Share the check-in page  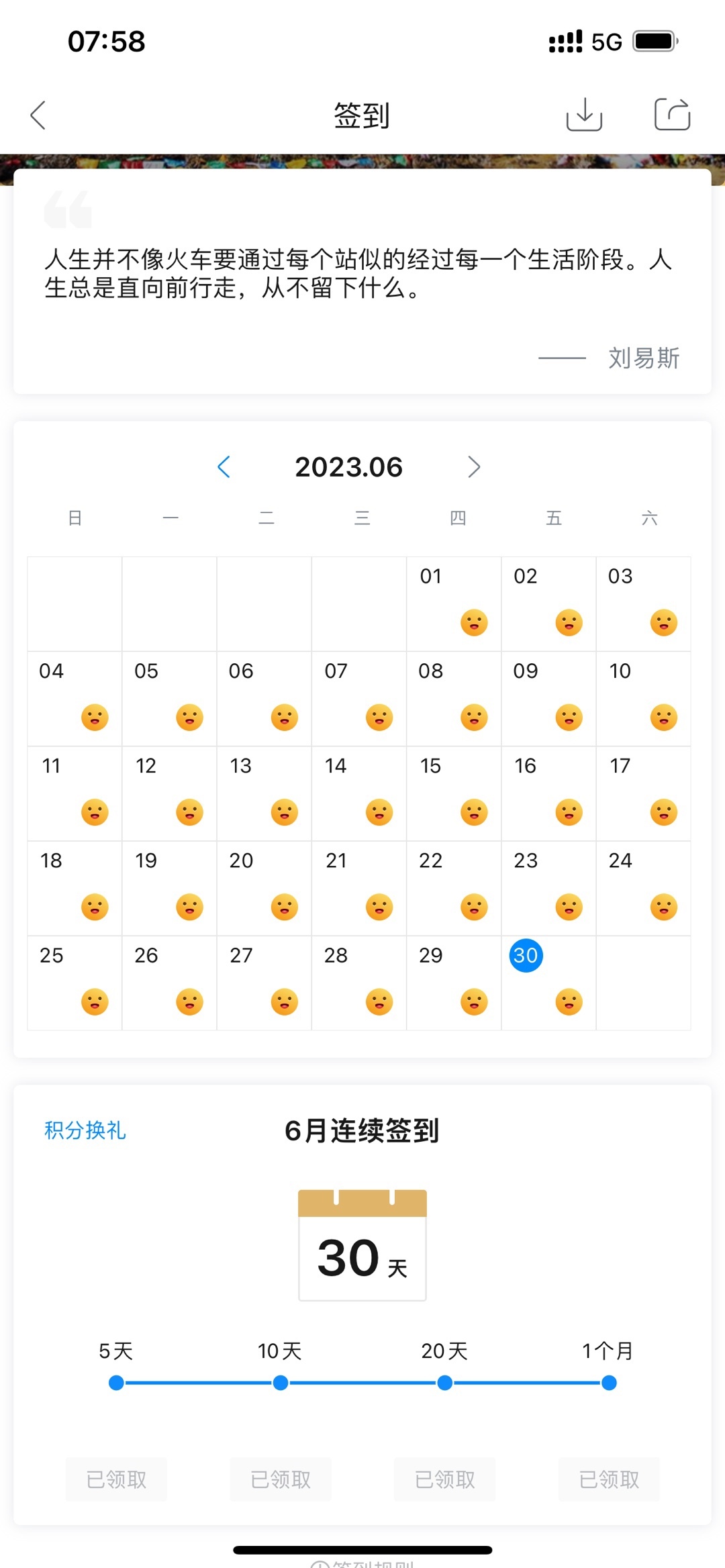pyautogui.click(x=672, y=114)
